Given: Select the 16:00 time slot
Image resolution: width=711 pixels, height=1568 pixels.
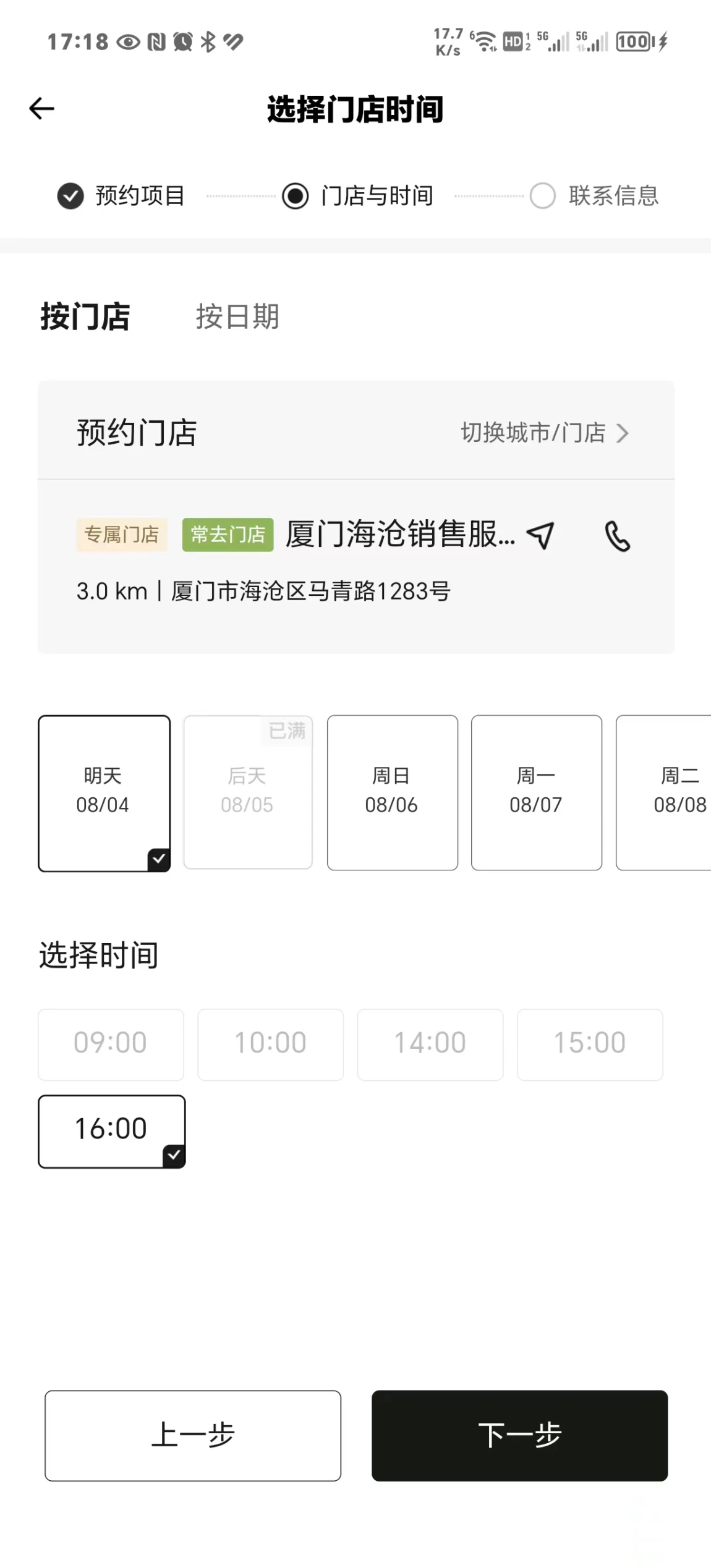Looking at the screenshot, I should point(112,1131).
